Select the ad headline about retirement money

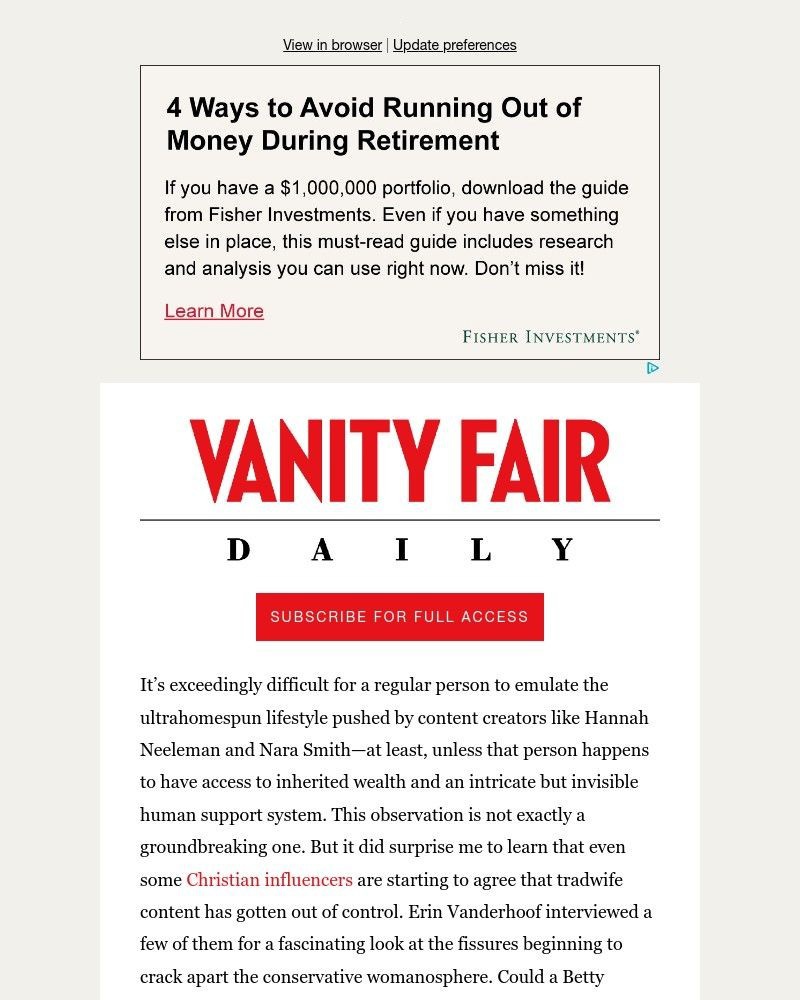pos(373,124)
